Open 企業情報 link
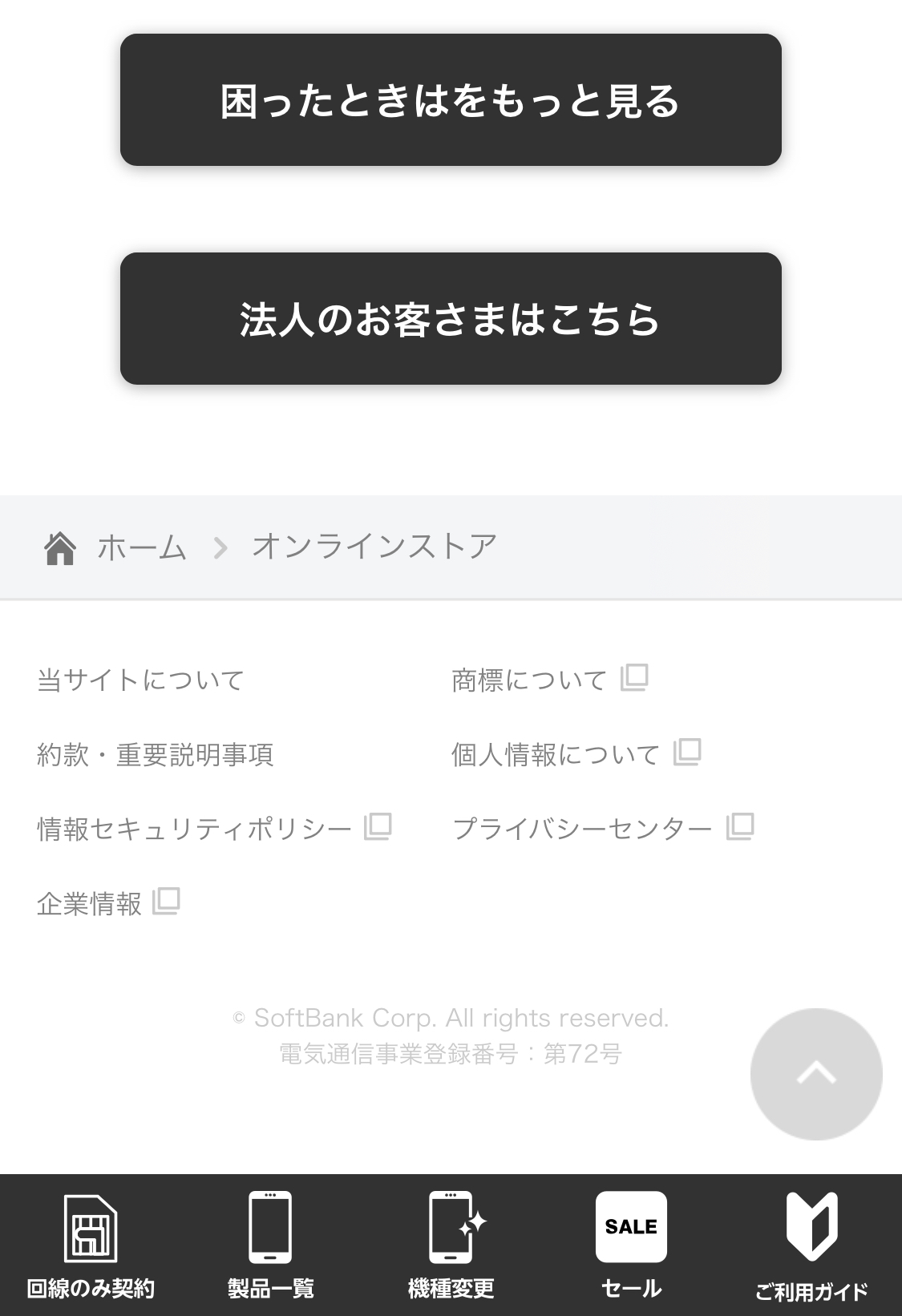Screen dimensions: 902x1316 tap(90, 903)
